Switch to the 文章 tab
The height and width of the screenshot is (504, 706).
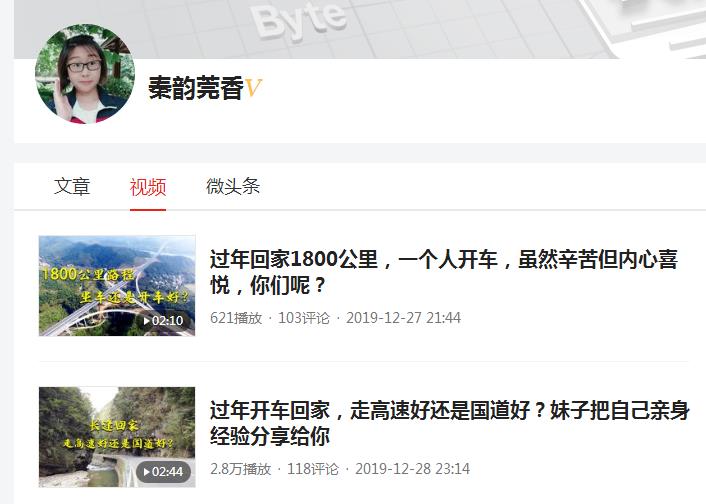(x=72, y=186)
